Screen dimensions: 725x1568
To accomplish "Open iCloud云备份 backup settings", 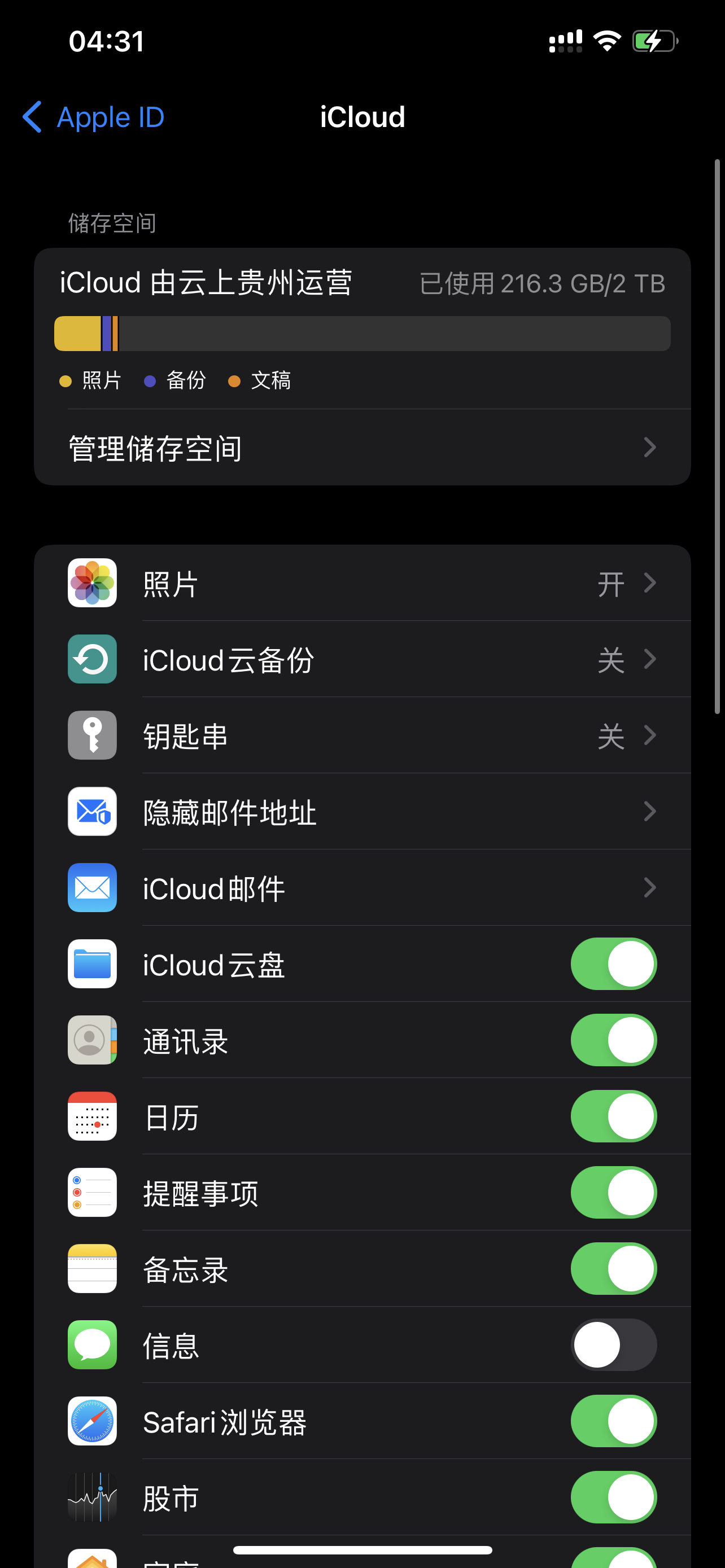I will (x=361, y=659).
